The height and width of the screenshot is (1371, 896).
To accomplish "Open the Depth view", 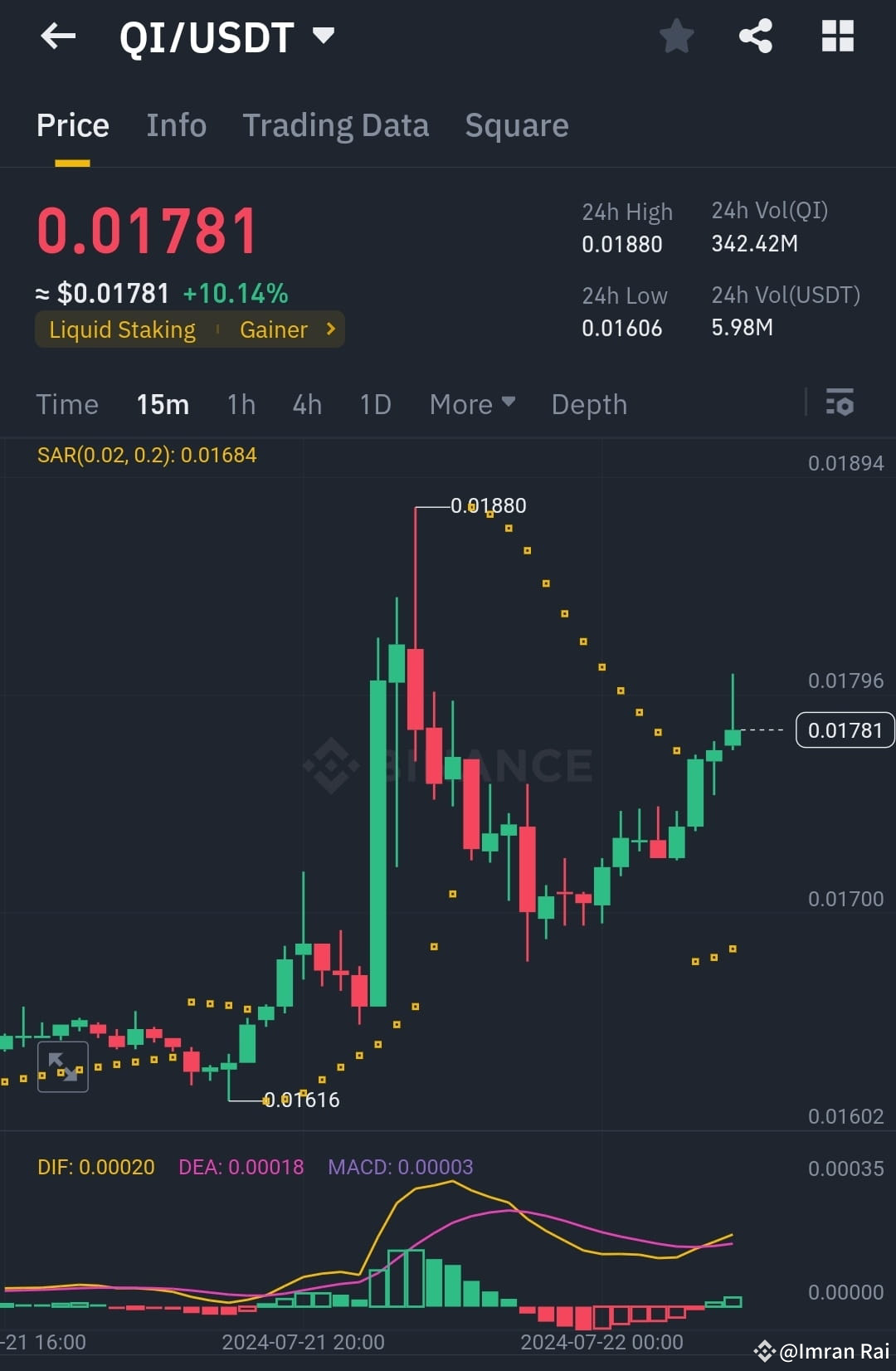I will [588, 404].
